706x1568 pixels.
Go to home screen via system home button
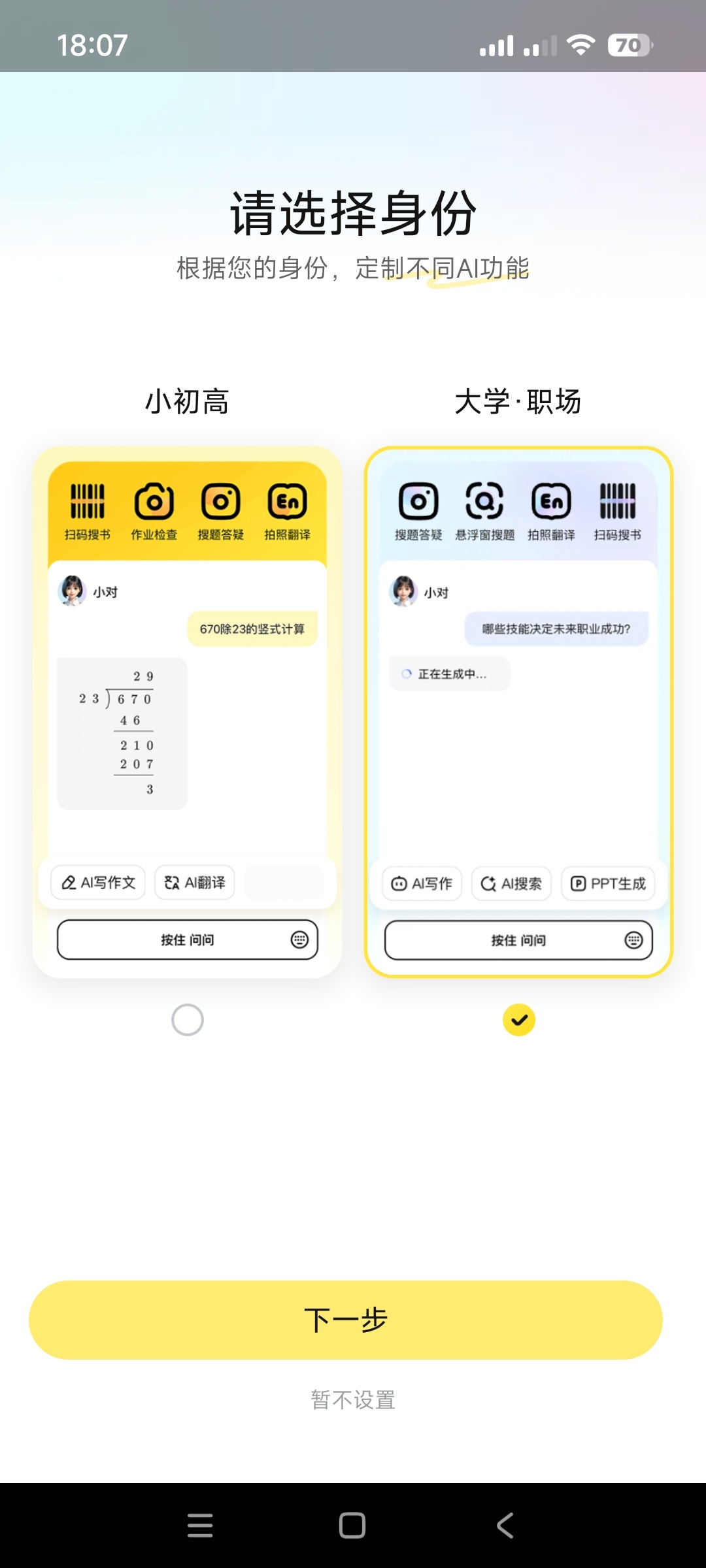[352, 1526]
